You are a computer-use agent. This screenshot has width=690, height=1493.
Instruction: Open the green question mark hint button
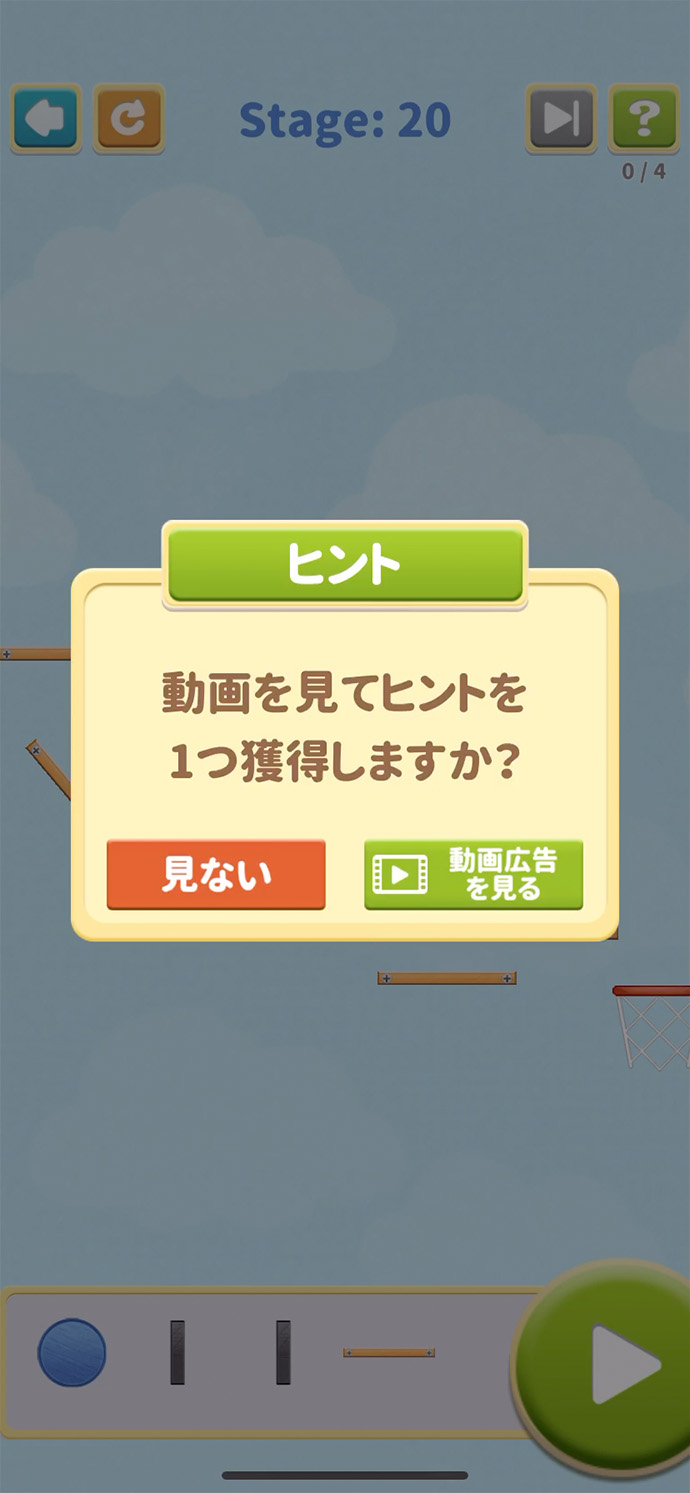coord(643,119)
